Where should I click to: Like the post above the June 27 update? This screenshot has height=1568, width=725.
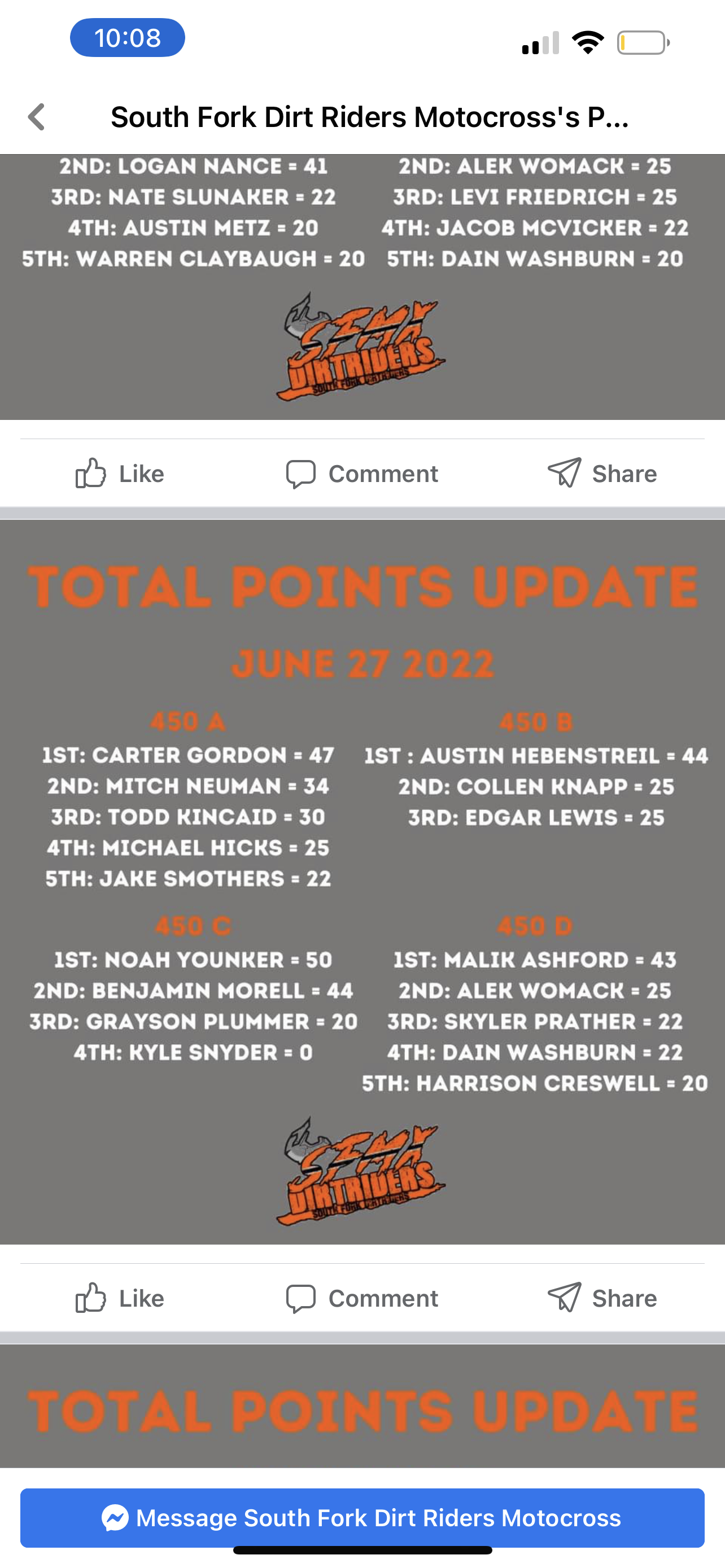click(x=120, y=474)
